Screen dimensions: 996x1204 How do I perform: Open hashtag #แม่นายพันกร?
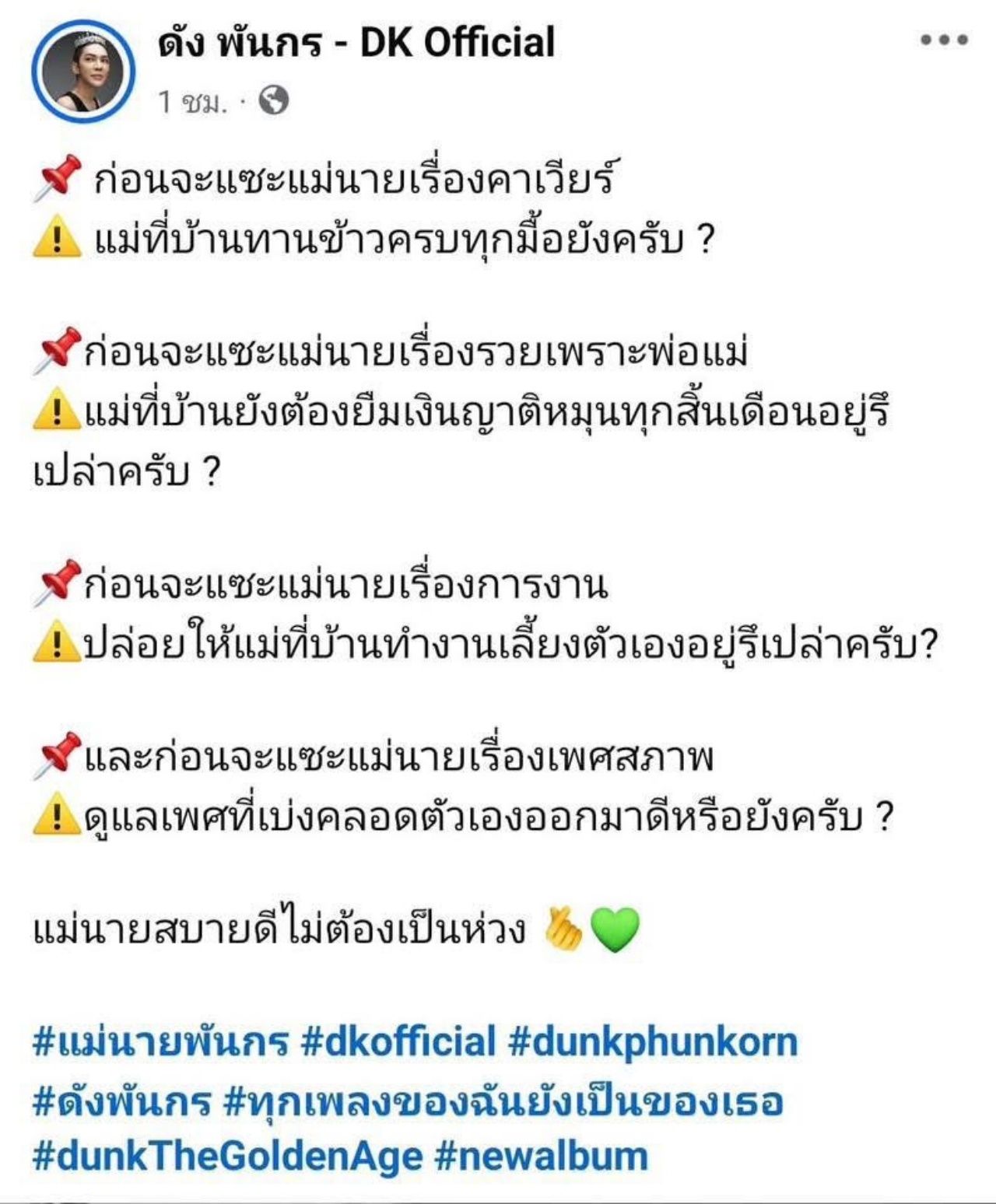[x=161, y=1042]
